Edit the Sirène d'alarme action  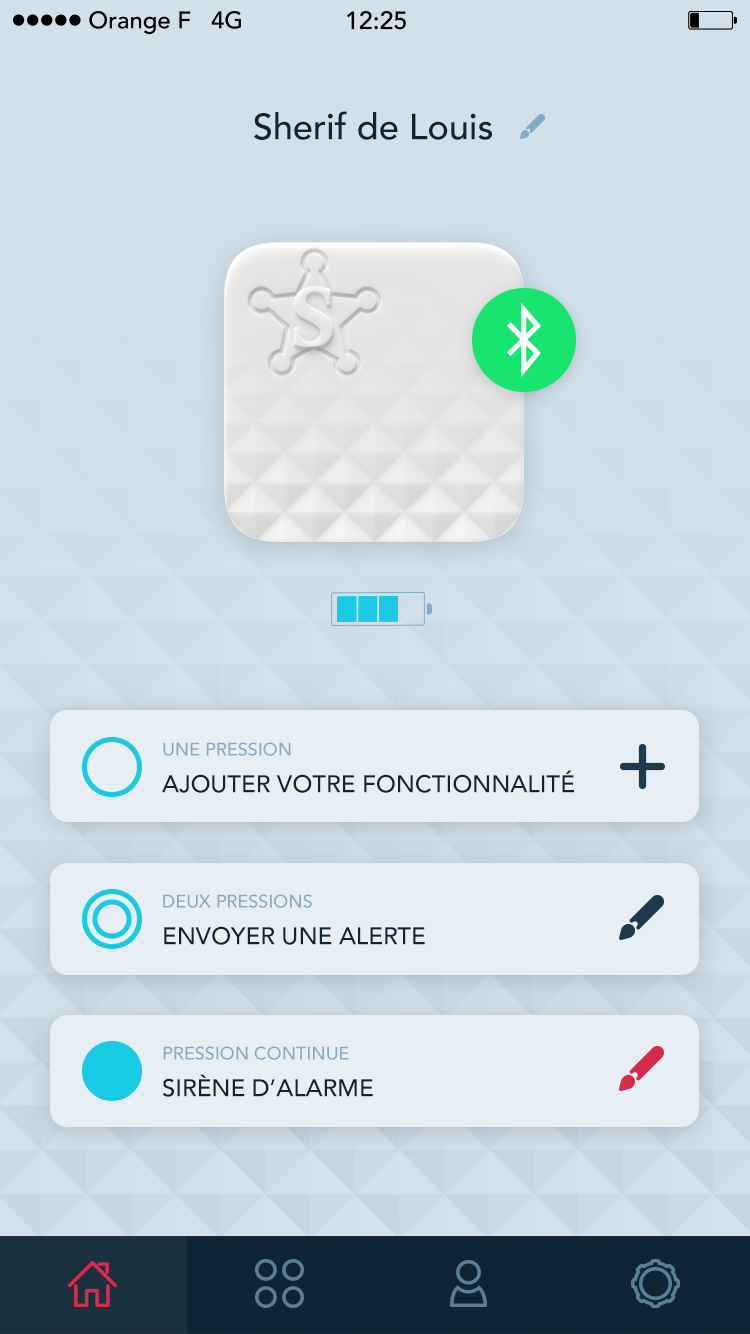[642, 1070]
